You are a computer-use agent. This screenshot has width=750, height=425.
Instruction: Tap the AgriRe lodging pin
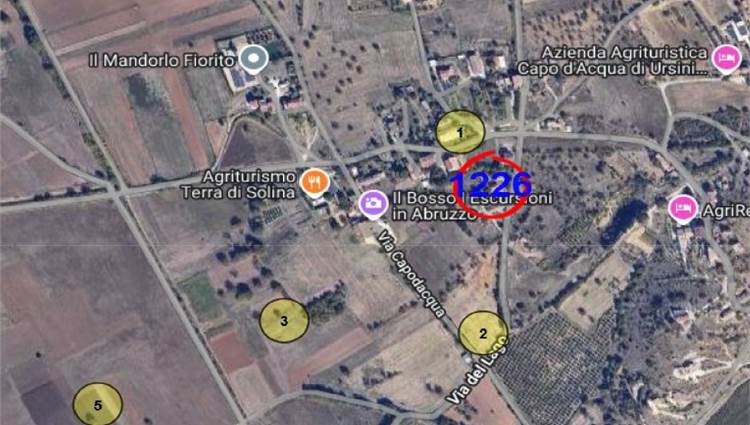coord(682,208)
